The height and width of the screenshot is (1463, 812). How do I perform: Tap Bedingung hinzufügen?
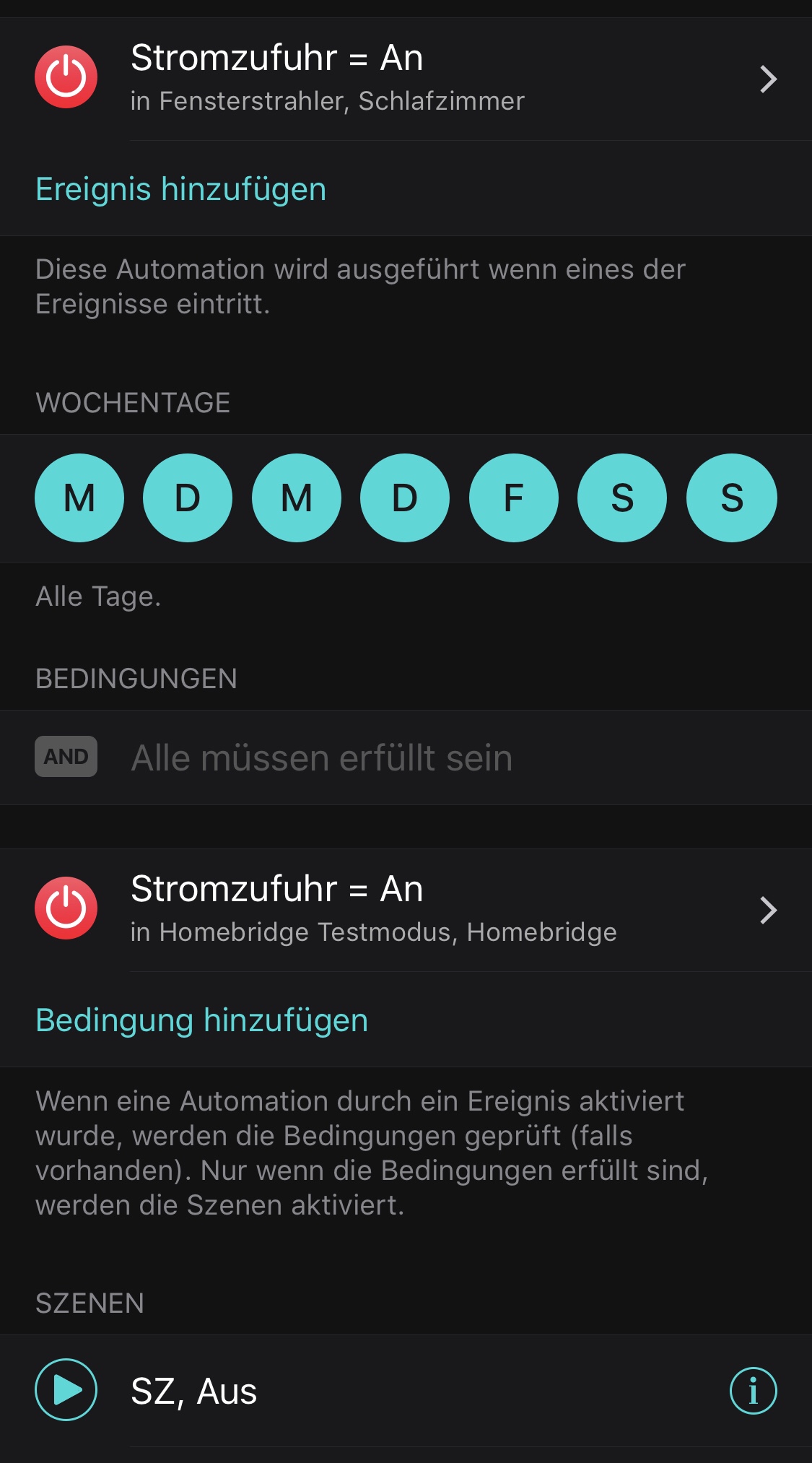pyautogui.click(x=202, y=1020)
